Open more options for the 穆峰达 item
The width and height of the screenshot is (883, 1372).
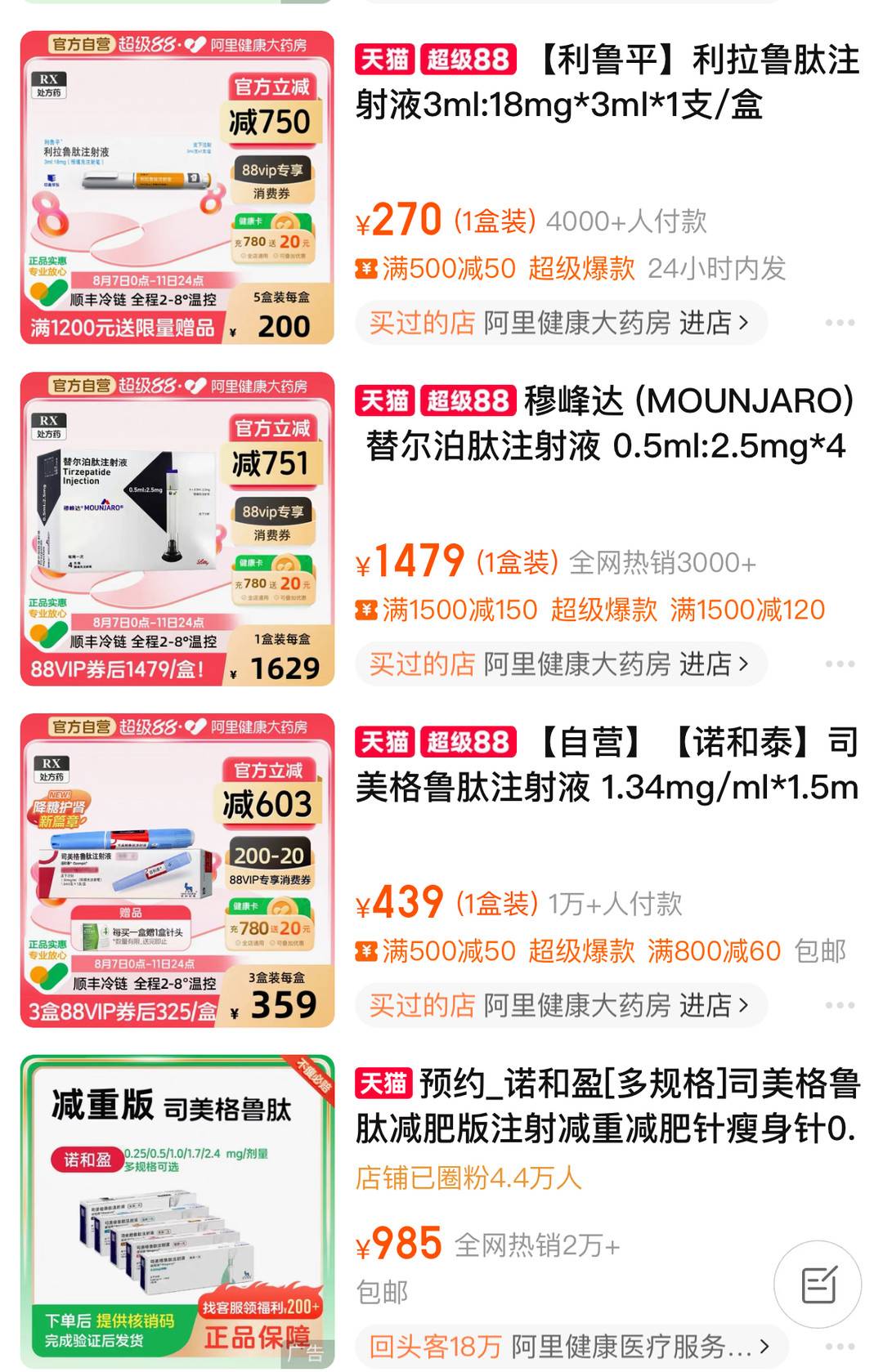840,664
